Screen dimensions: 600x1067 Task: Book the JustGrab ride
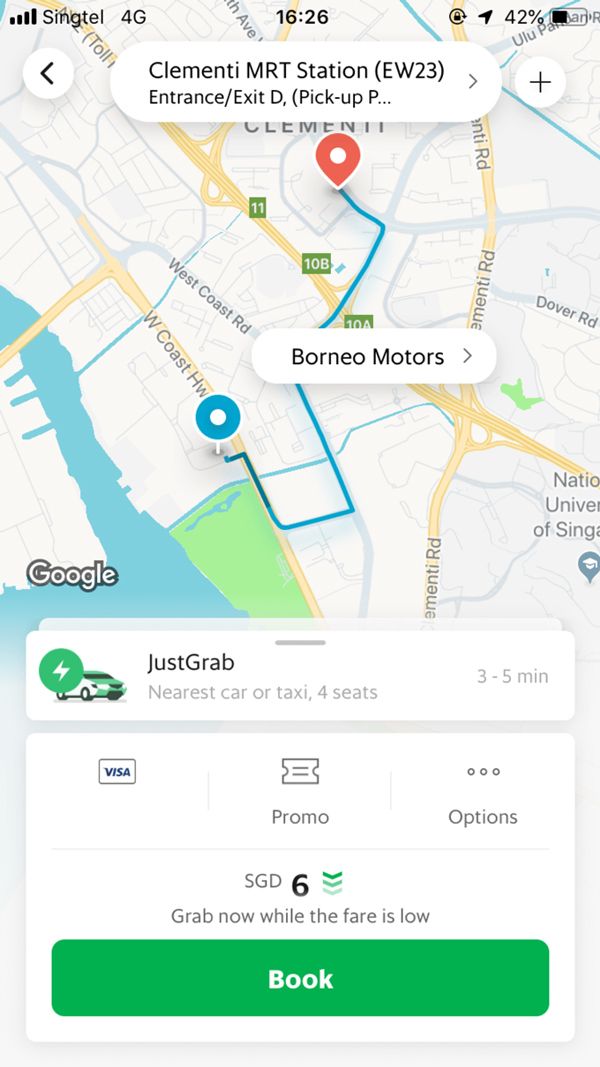coord(300,978)
